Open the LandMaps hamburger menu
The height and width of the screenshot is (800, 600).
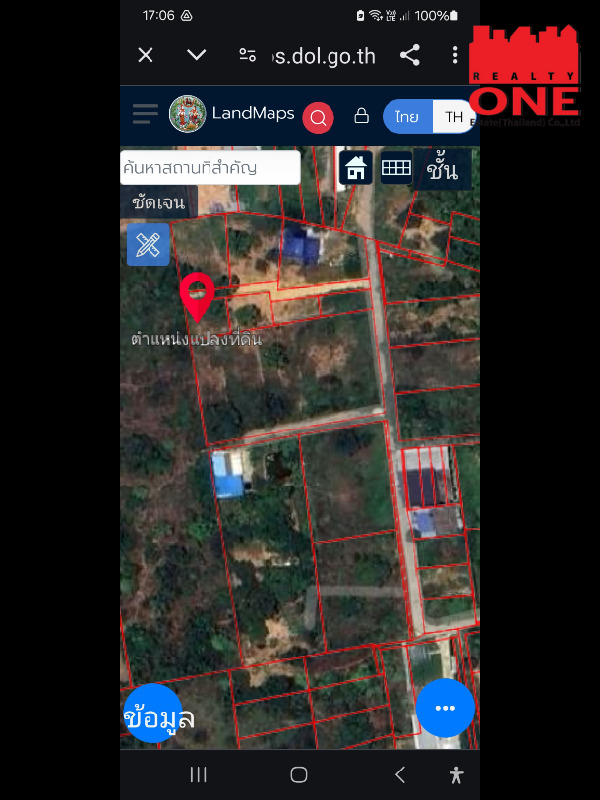click(x=145, y=114)
